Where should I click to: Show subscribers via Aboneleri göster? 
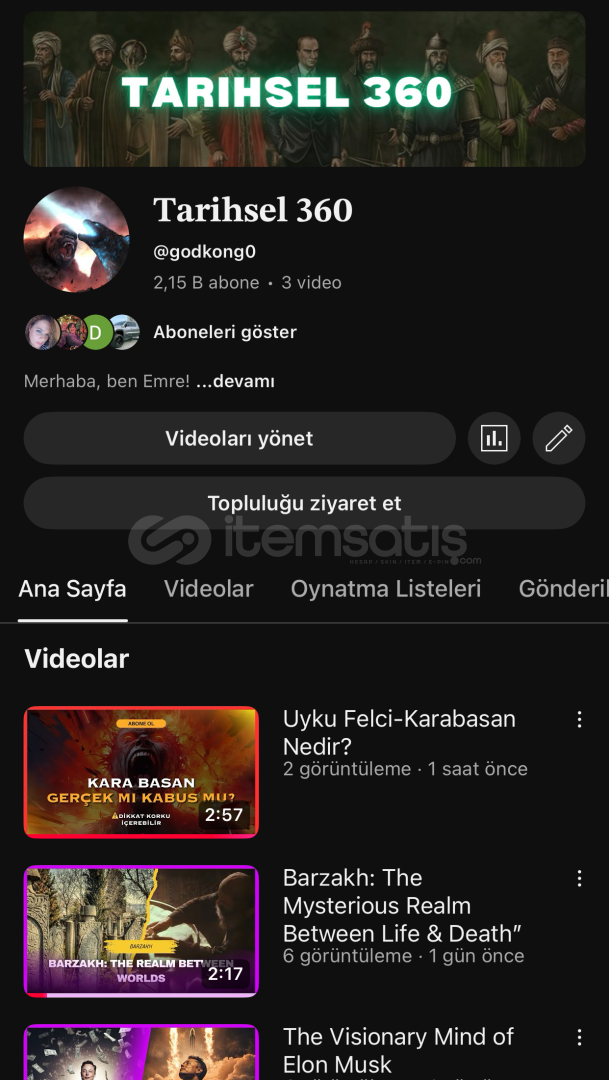(225, 332)
